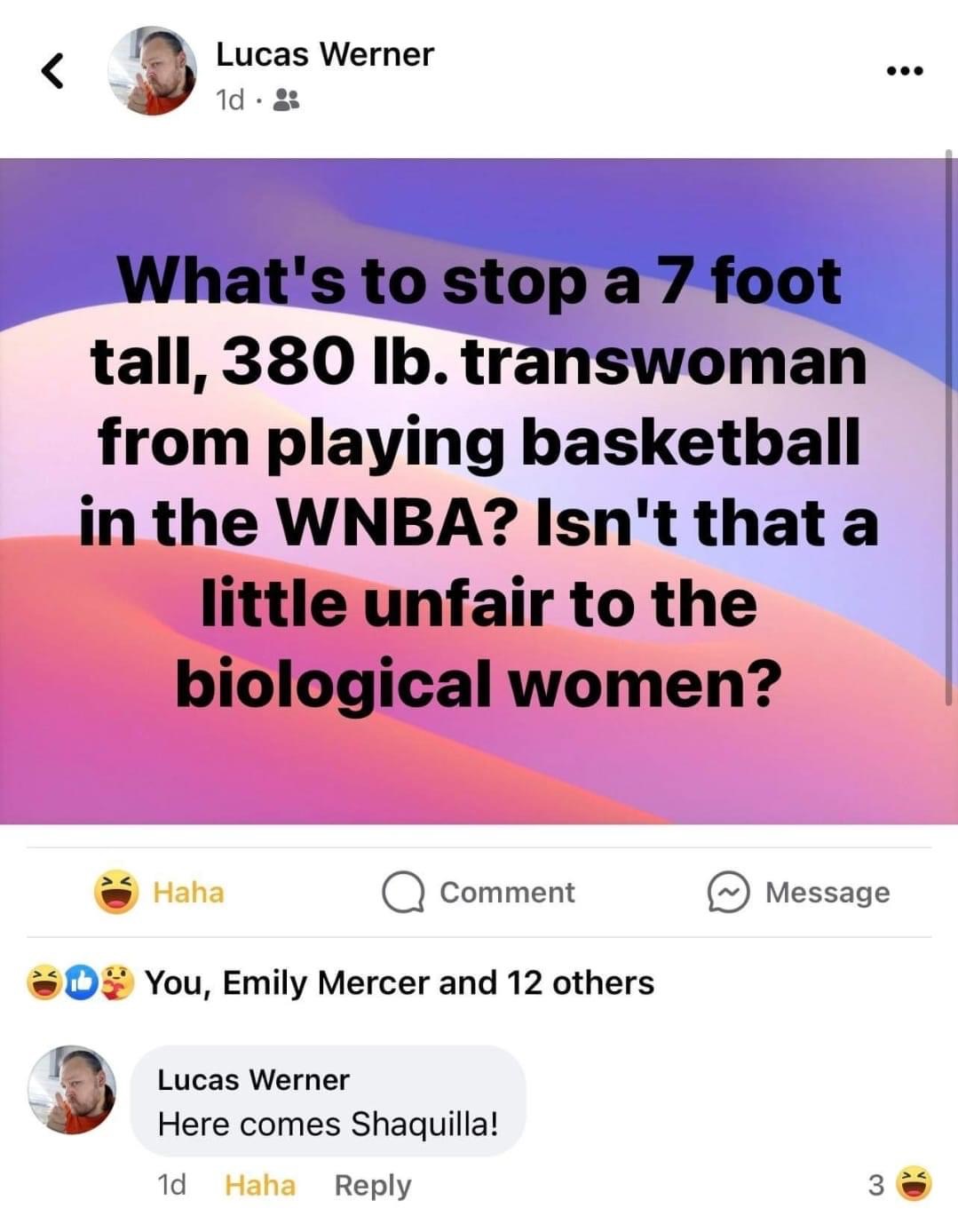
Task: Reply to Lucas Werner's comment
Action: [372, 1185]
